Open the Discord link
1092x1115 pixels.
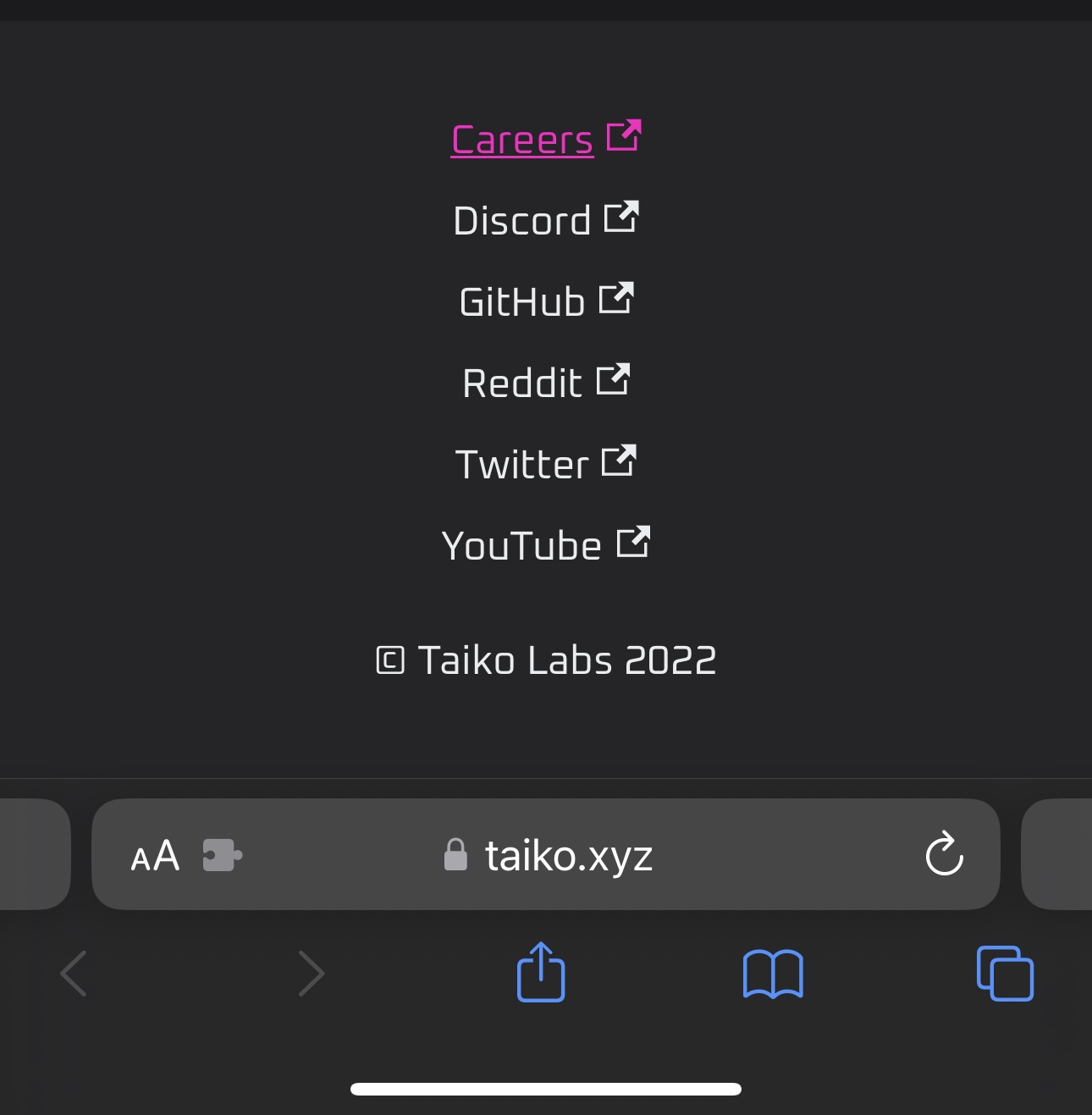(524, 220)
